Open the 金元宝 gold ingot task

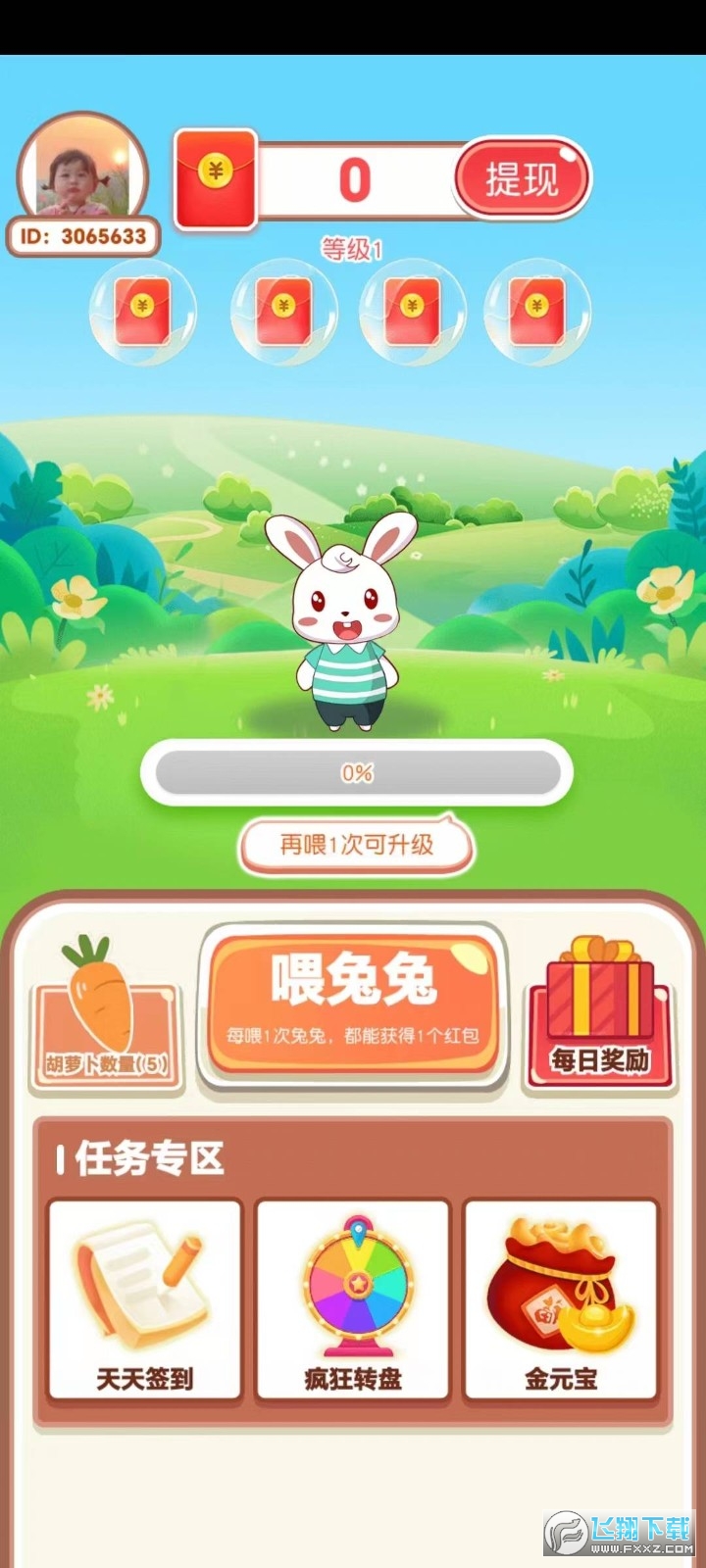(x=561, y=1299)
